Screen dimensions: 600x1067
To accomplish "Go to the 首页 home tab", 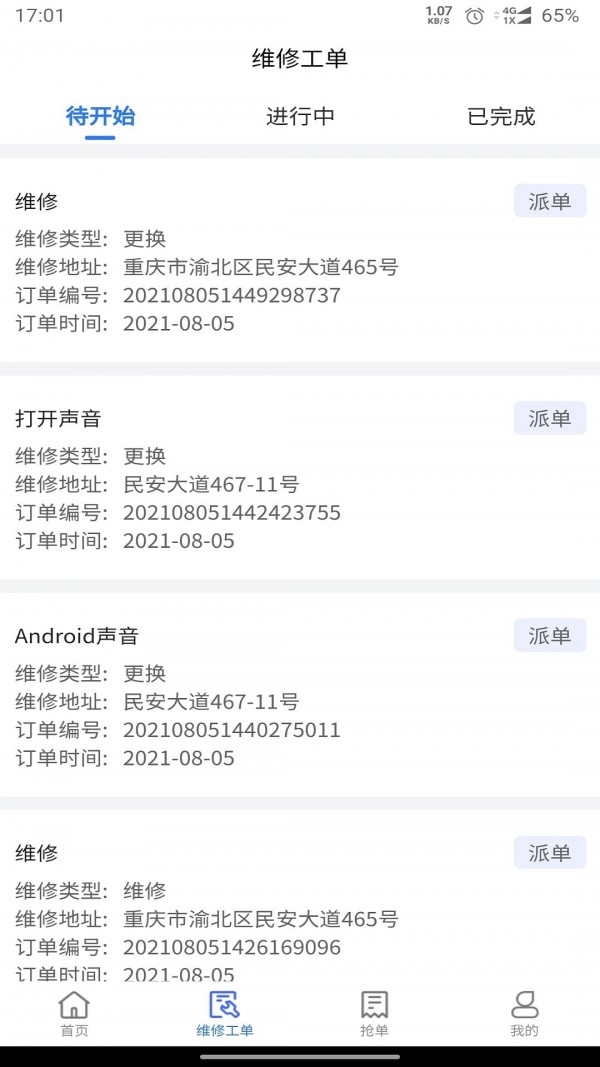I will (x=74, y=1014).
